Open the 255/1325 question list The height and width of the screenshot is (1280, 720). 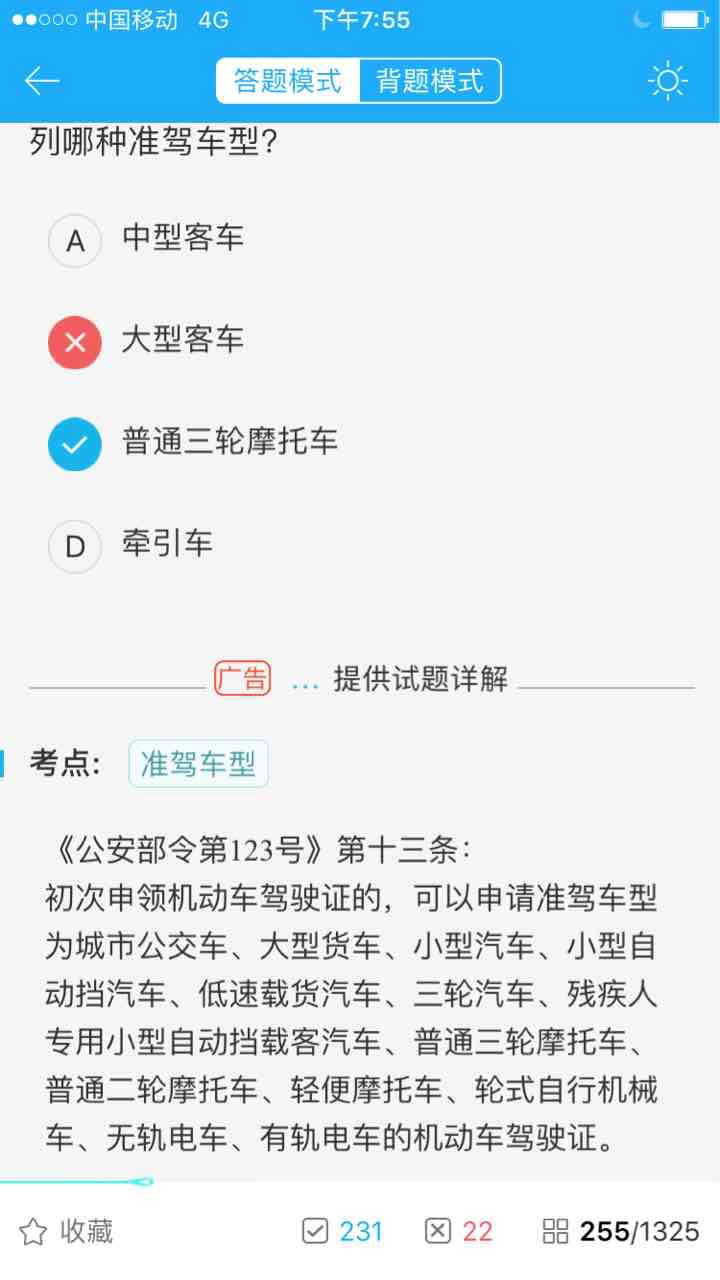[621, 1231]
